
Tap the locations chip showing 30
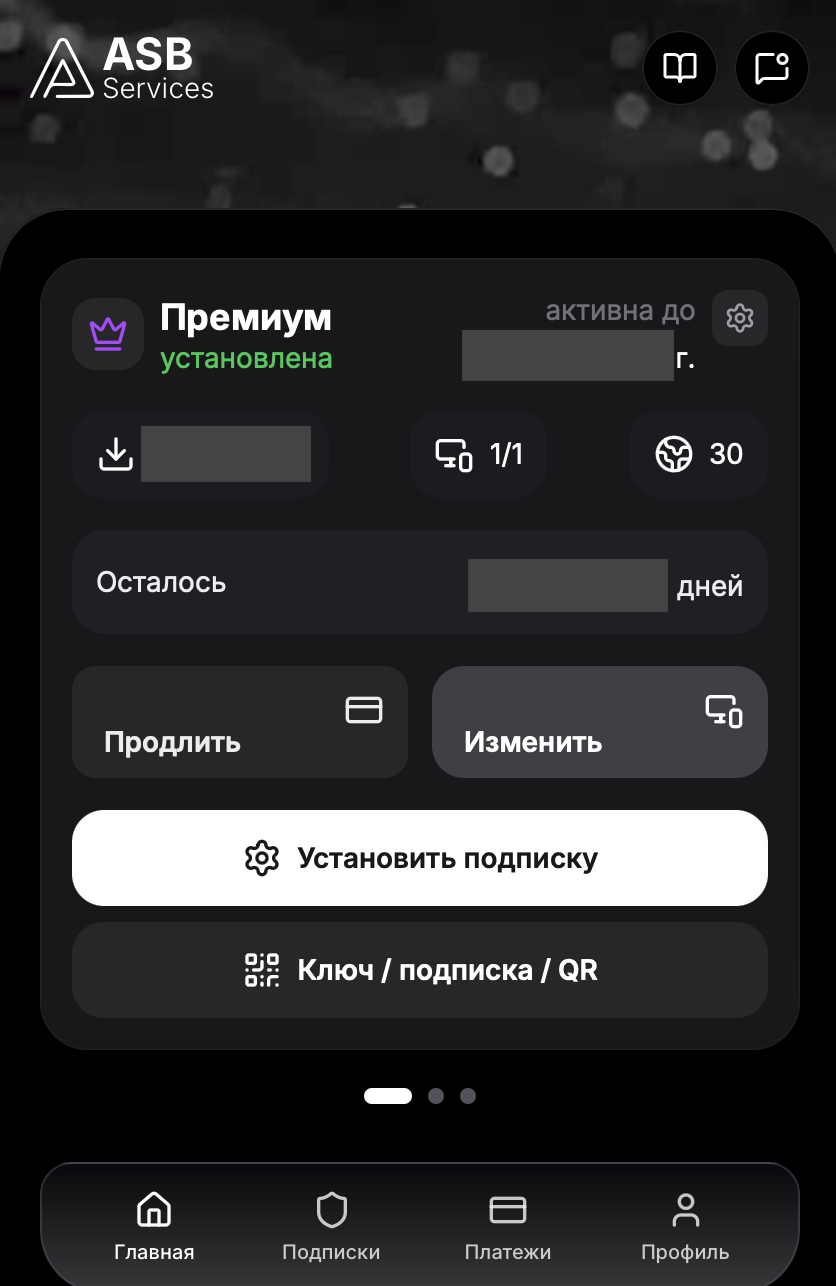(x=699, y=454)
